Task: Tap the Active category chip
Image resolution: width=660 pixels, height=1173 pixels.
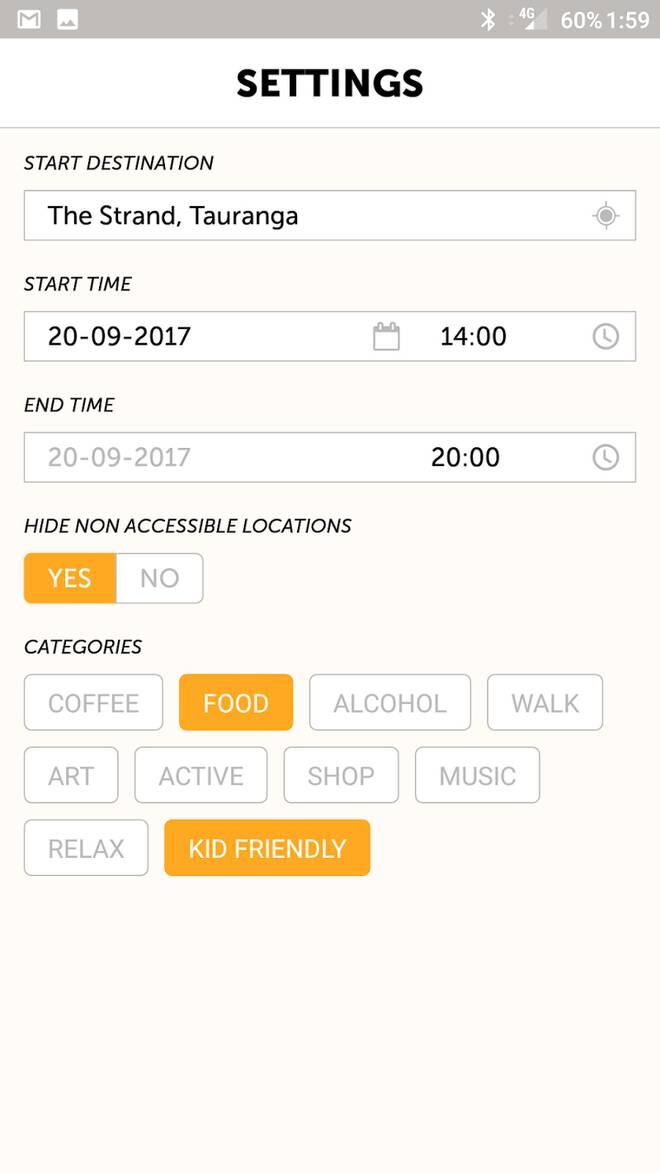Action: (201, 775)
